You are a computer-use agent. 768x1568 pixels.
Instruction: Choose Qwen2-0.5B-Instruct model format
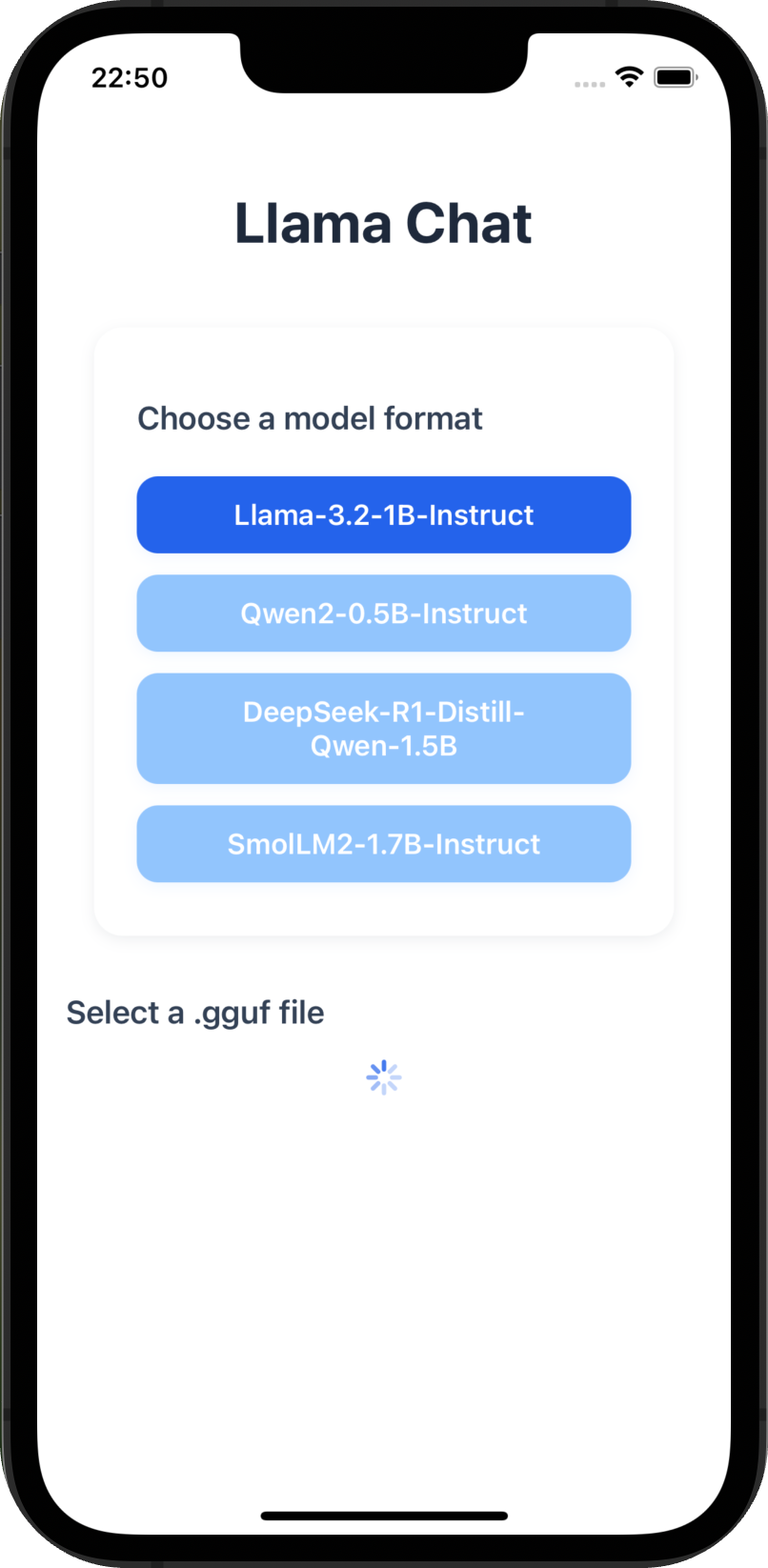(x=383, y=613)
